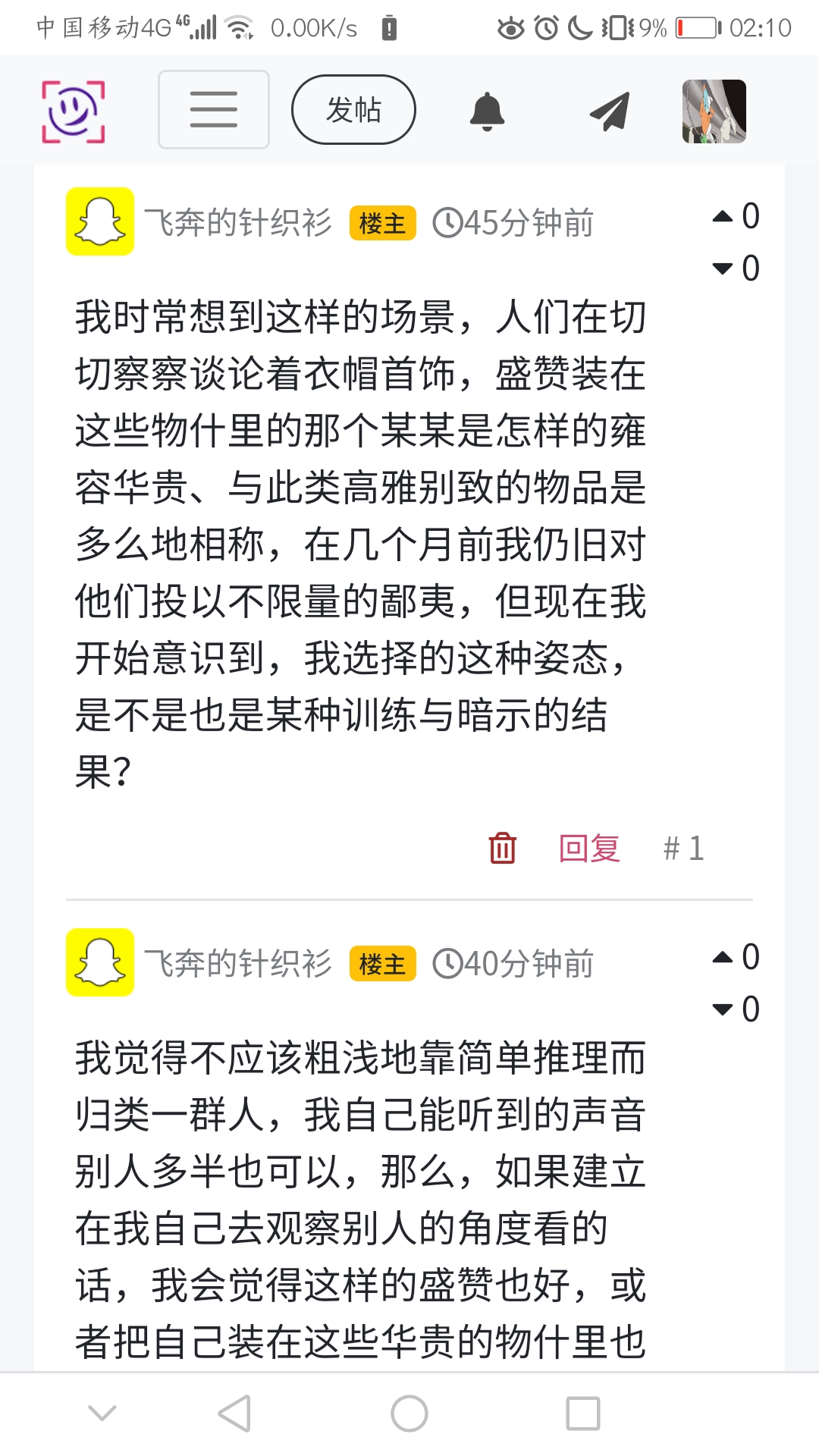
Task: Return to the home screen
Action: [x=409, y=1414]
